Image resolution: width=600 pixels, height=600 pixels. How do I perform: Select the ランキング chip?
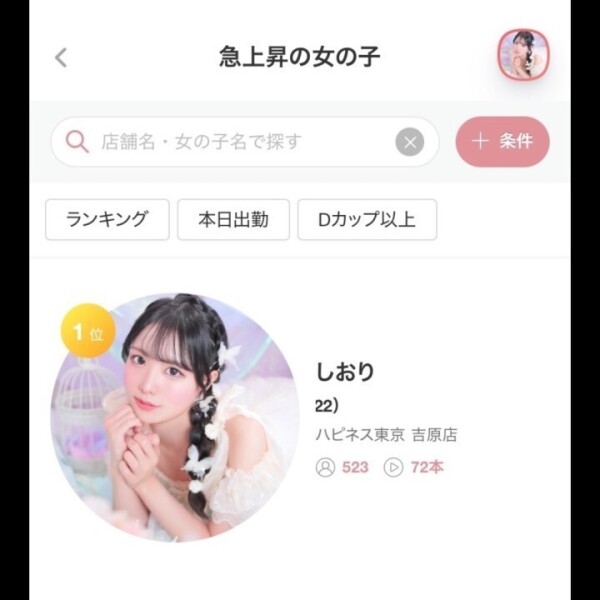pos(107,220)
